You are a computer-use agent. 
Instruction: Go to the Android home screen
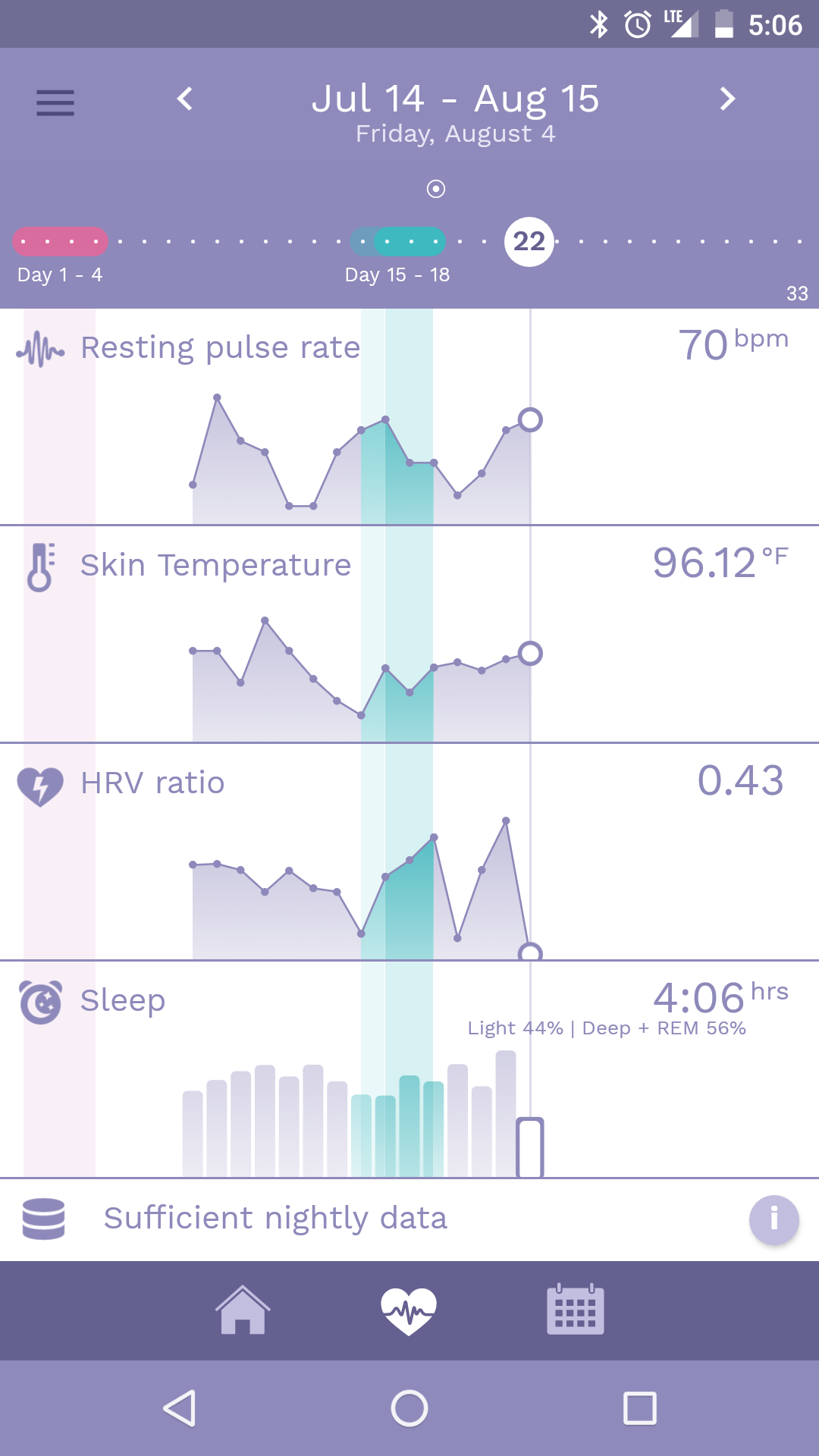coord(409,1408)
